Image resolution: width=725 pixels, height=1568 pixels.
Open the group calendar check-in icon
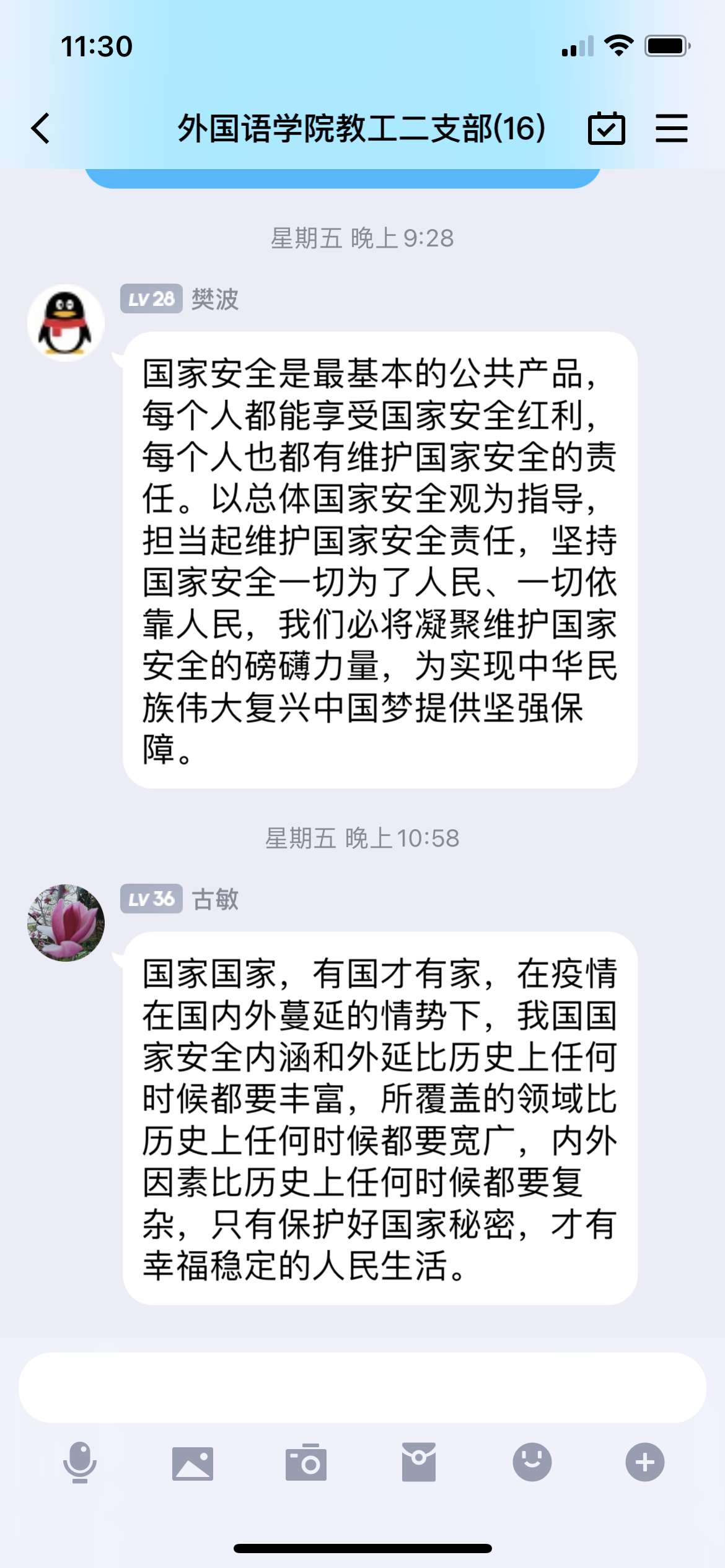pos(606,128)
